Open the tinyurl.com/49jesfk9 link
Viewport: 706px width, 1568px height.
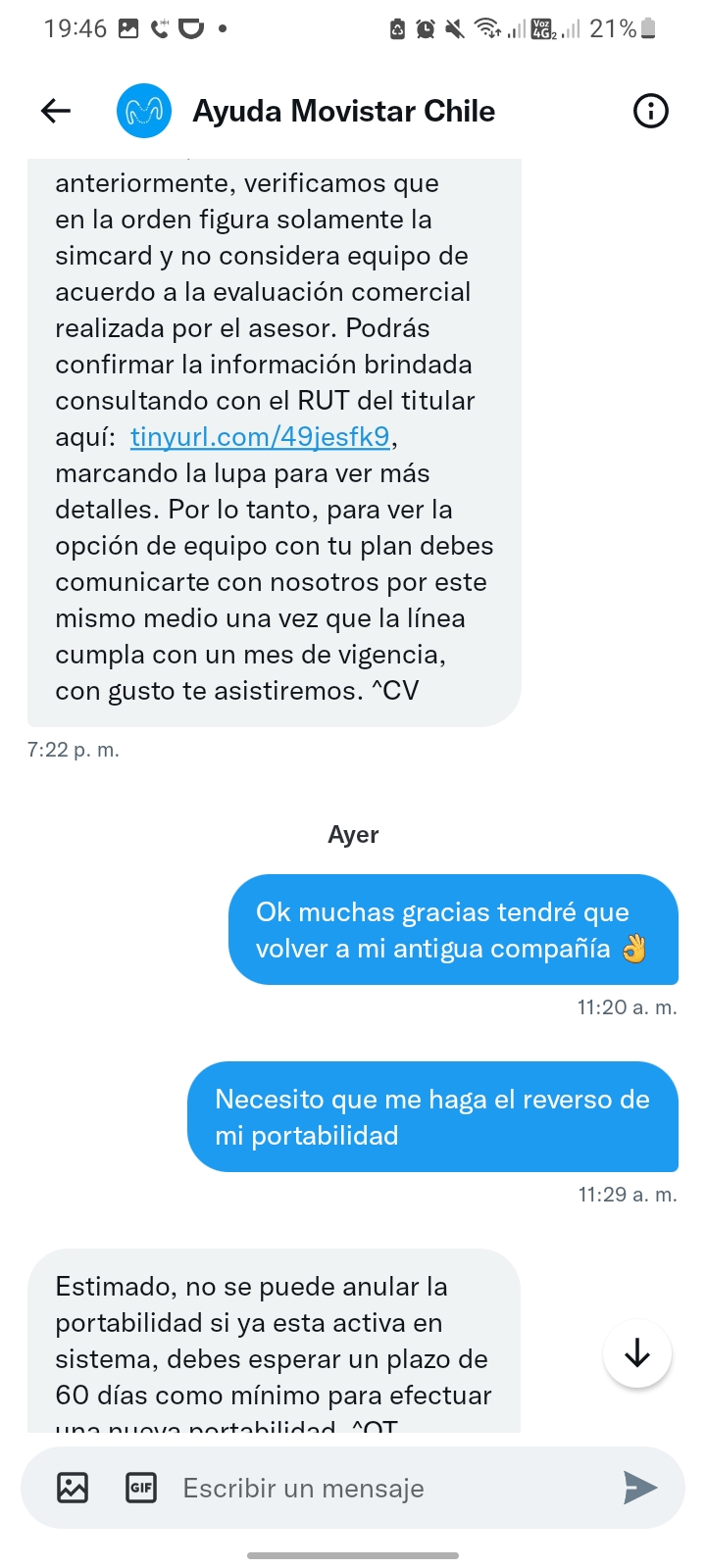tap(260, 437)
